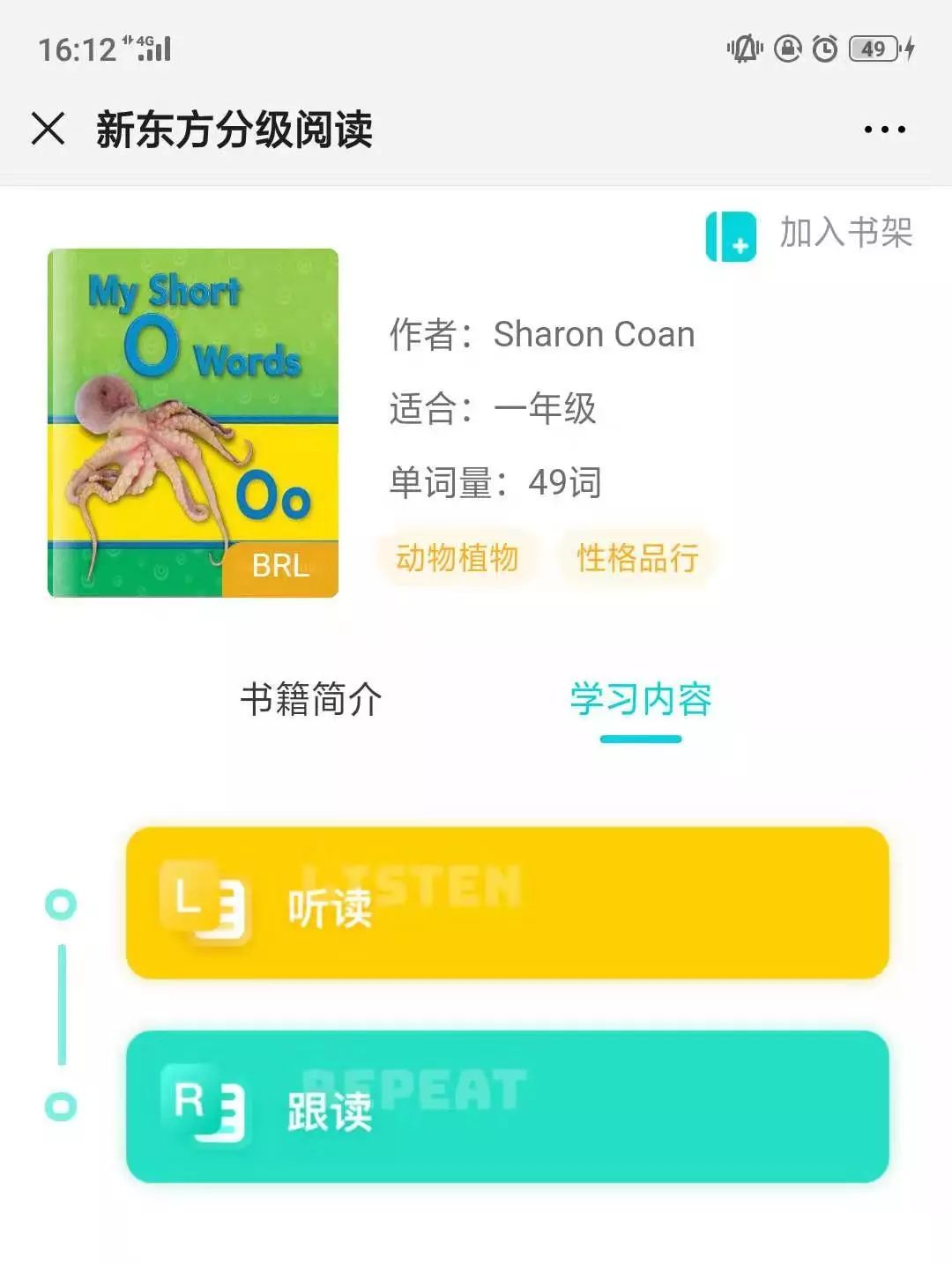Viewport: 952px width, 1265px height.
Task: Close the 新东方分级阅读 page
Action: tap(48, 129)
